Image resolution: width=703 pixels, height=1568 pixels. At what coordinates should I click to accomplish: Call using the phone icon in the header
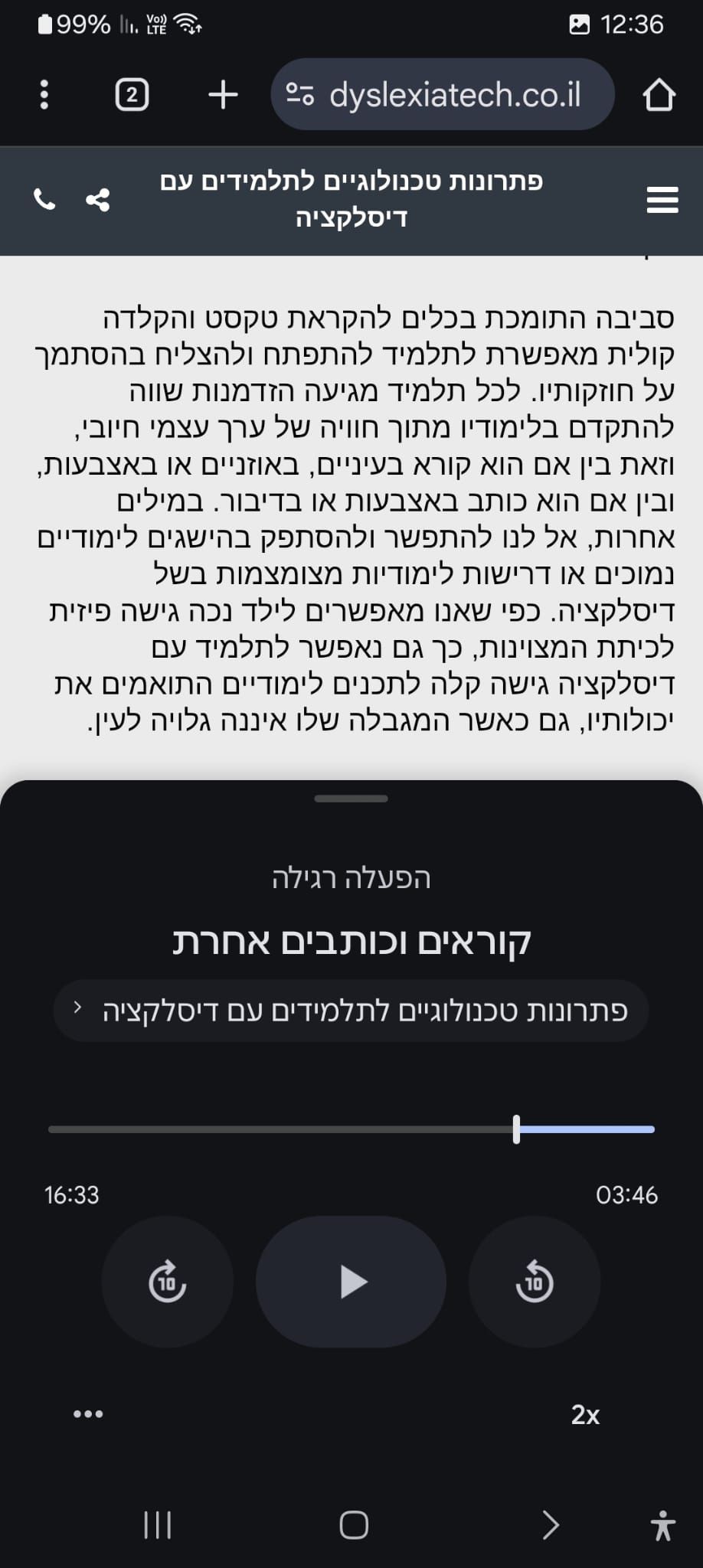coord(44,200)
